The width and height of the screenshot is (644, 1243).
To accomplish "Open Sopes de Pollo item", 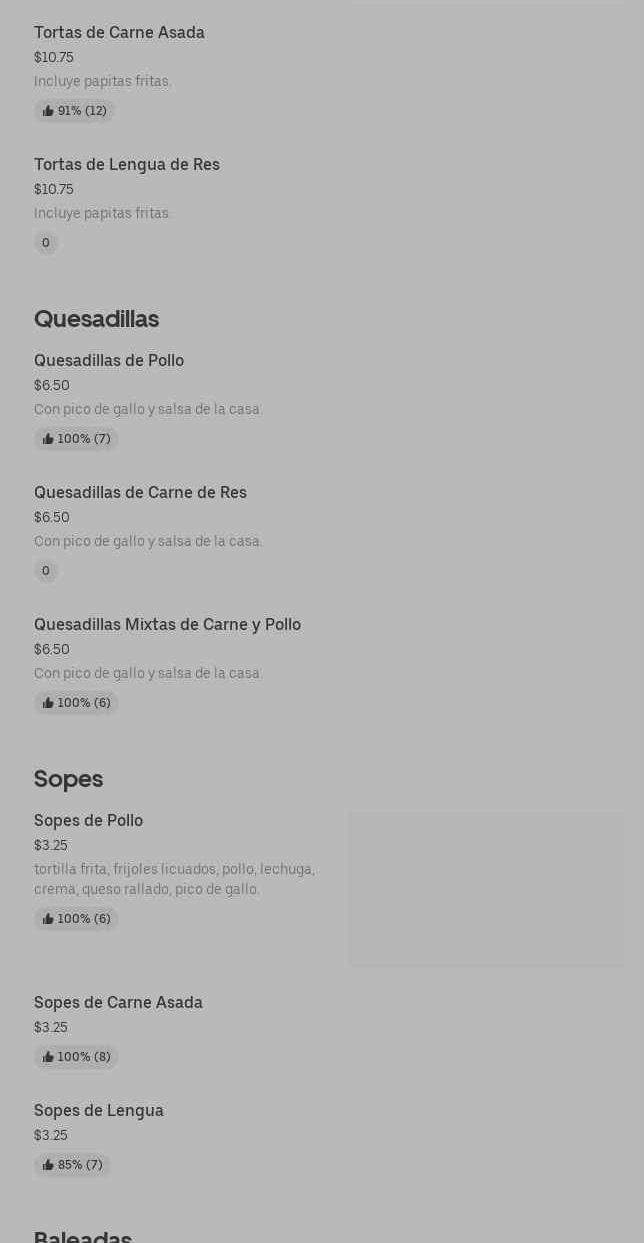I will (x=89, y=821).
